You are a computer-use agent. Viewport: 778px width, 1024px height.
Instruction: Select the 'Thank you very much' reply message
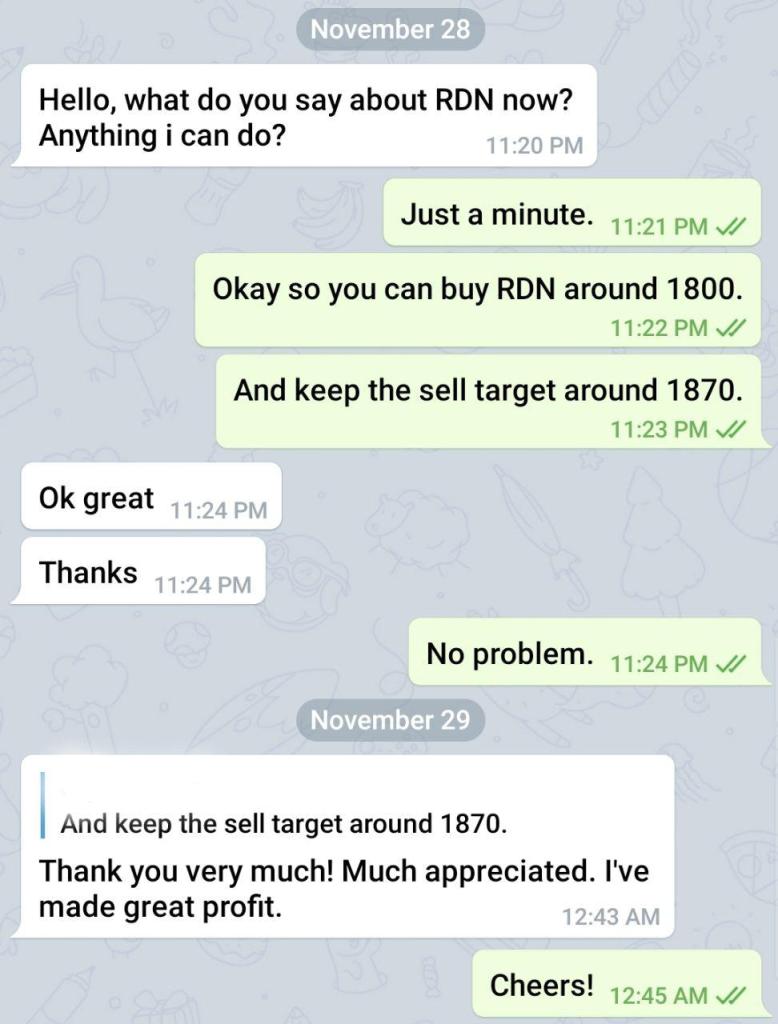pos(343,889)
